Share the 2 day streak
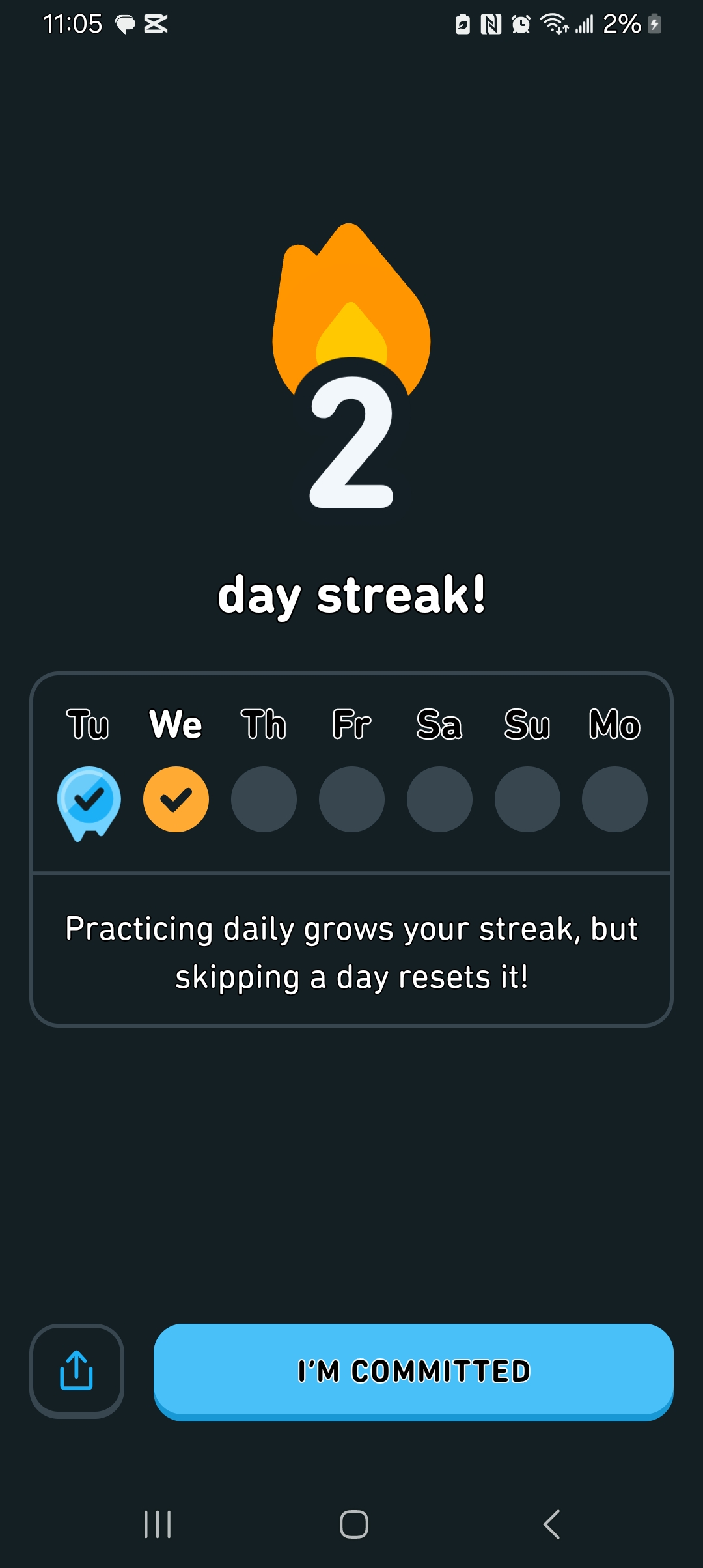Viewport: 703px width, 1568px height. (x=77, y=1371)
